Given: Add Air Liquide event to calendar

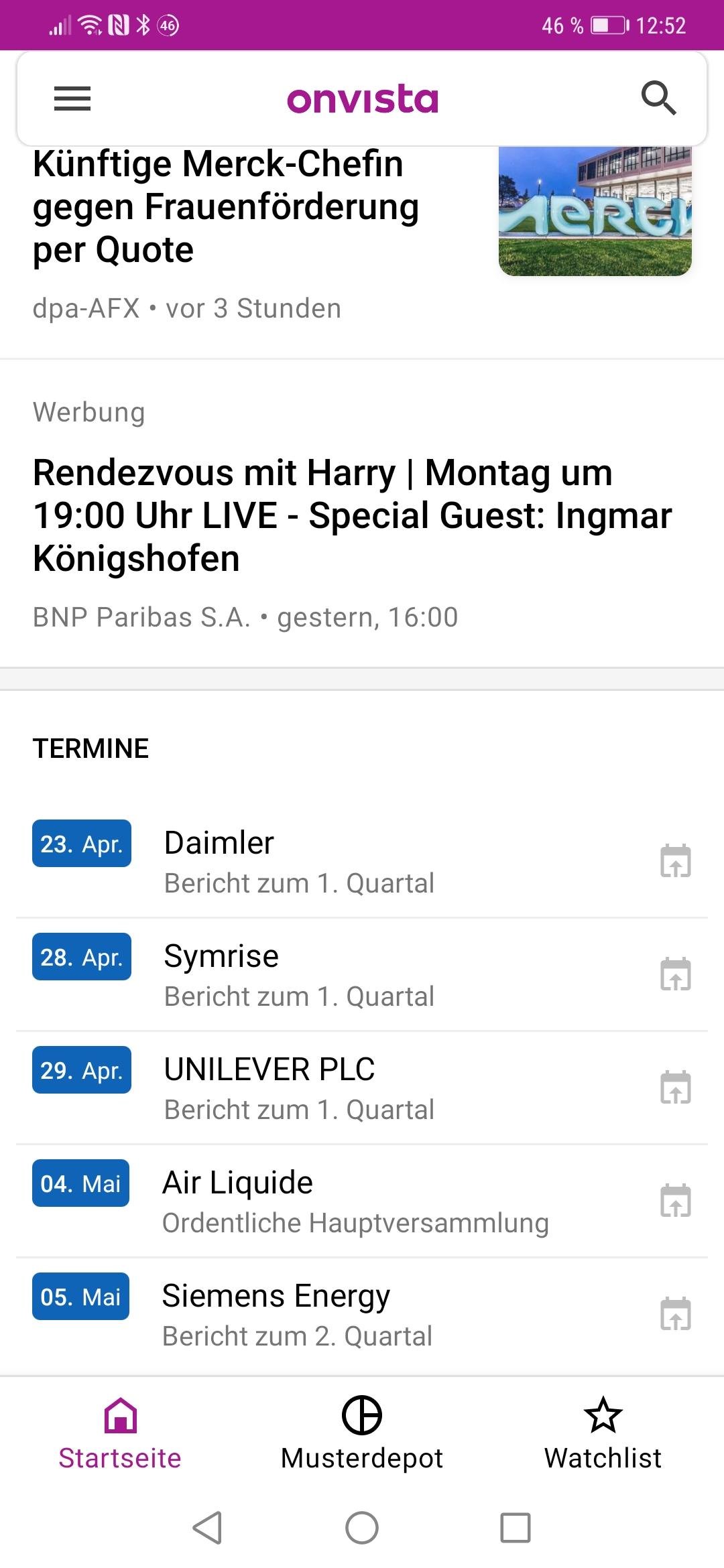Looking at the screenshot, I should (675, 1201).
